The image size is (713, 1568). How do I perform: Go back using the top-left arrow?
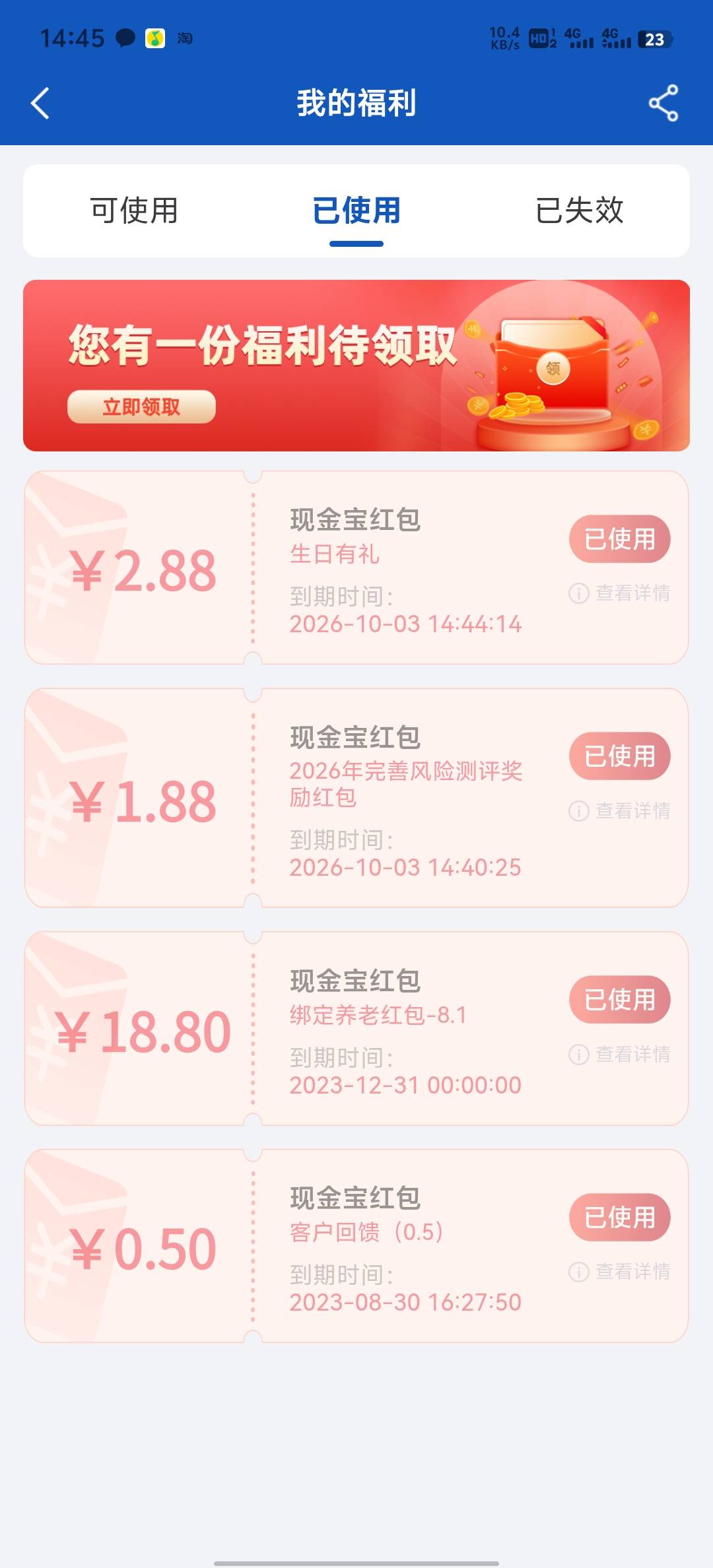click(x=40, y=103)
